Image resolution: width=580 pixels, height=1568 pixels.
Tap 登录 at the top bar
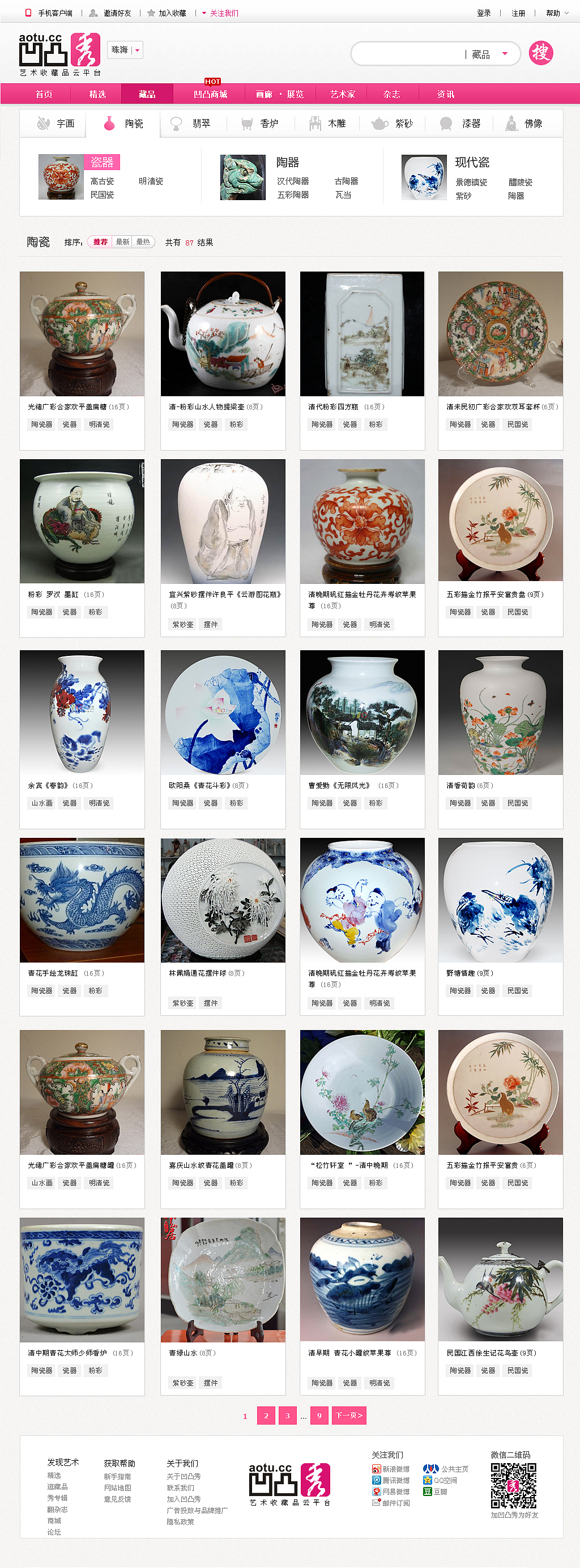pos(484,13)
